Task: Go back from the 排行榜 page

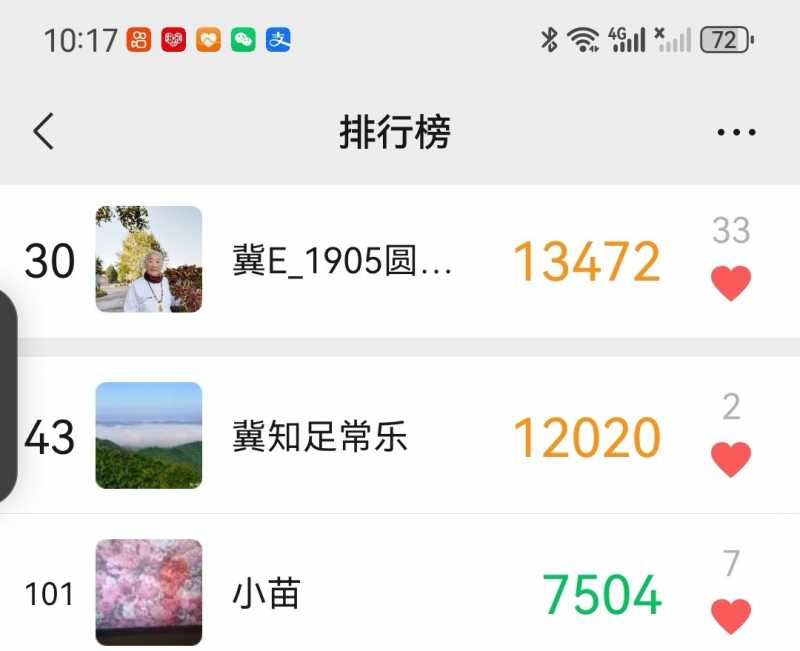Action: click(x=43, y=131)
